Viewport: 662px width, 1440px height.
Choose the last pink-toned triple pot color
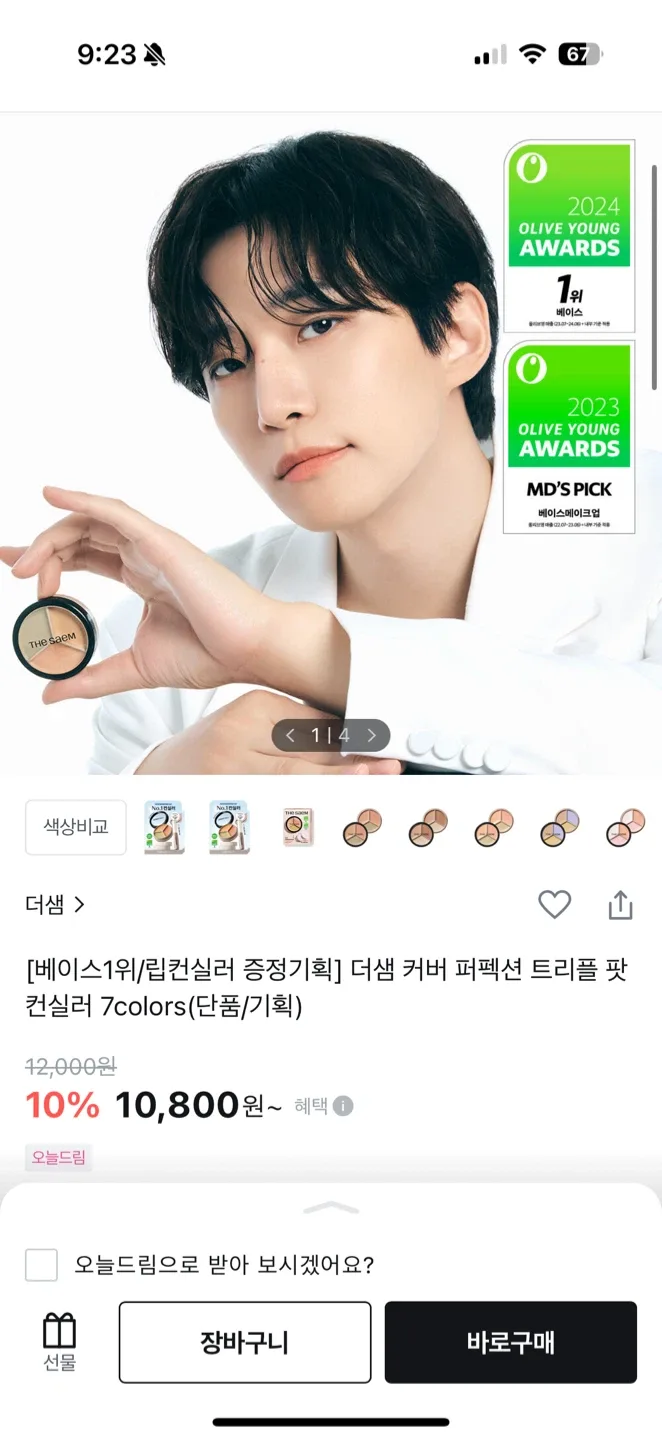pos(625,828)
